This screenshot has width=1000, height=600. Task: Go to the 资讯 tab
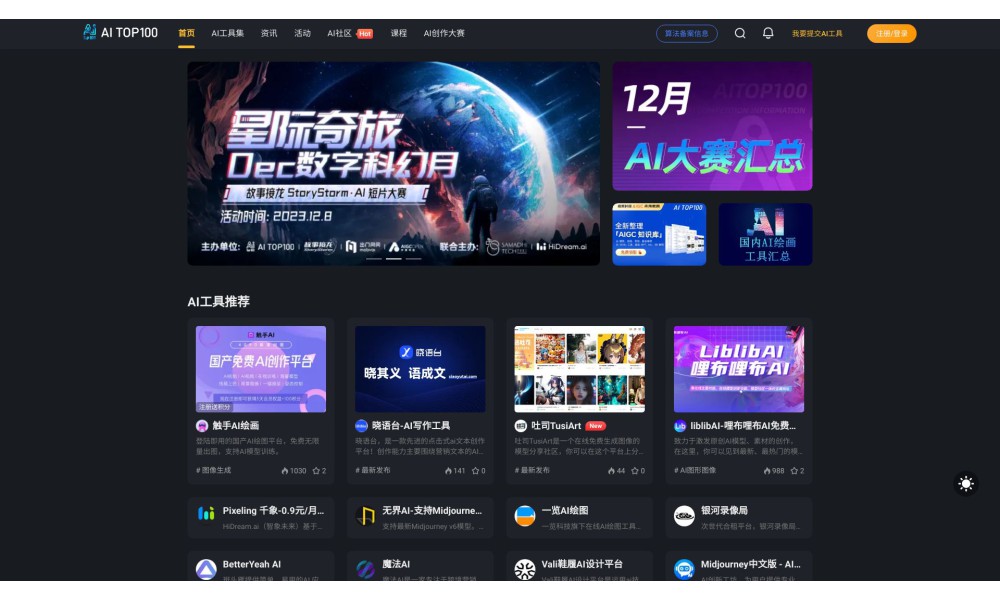click(x=269, y=33)
